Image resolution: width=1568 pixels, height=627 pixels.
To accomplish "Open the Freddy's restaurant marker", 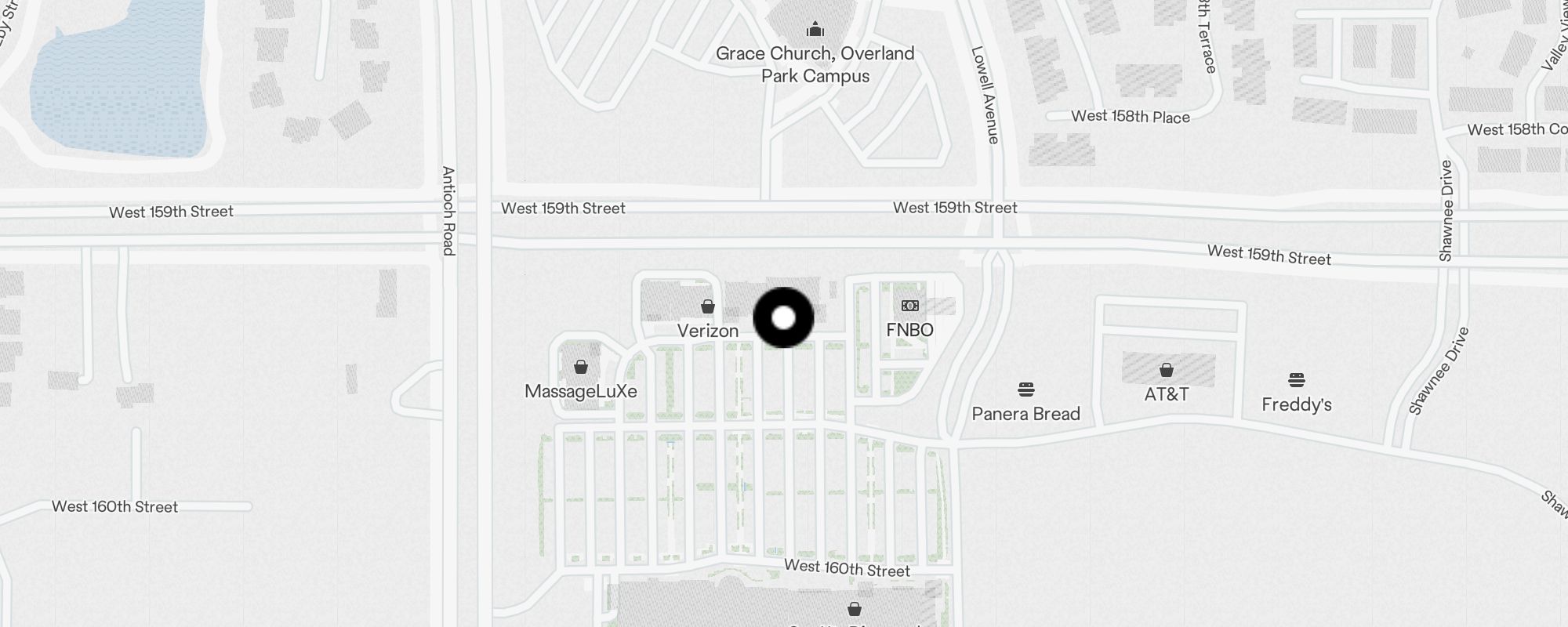I will (1297, 381).
